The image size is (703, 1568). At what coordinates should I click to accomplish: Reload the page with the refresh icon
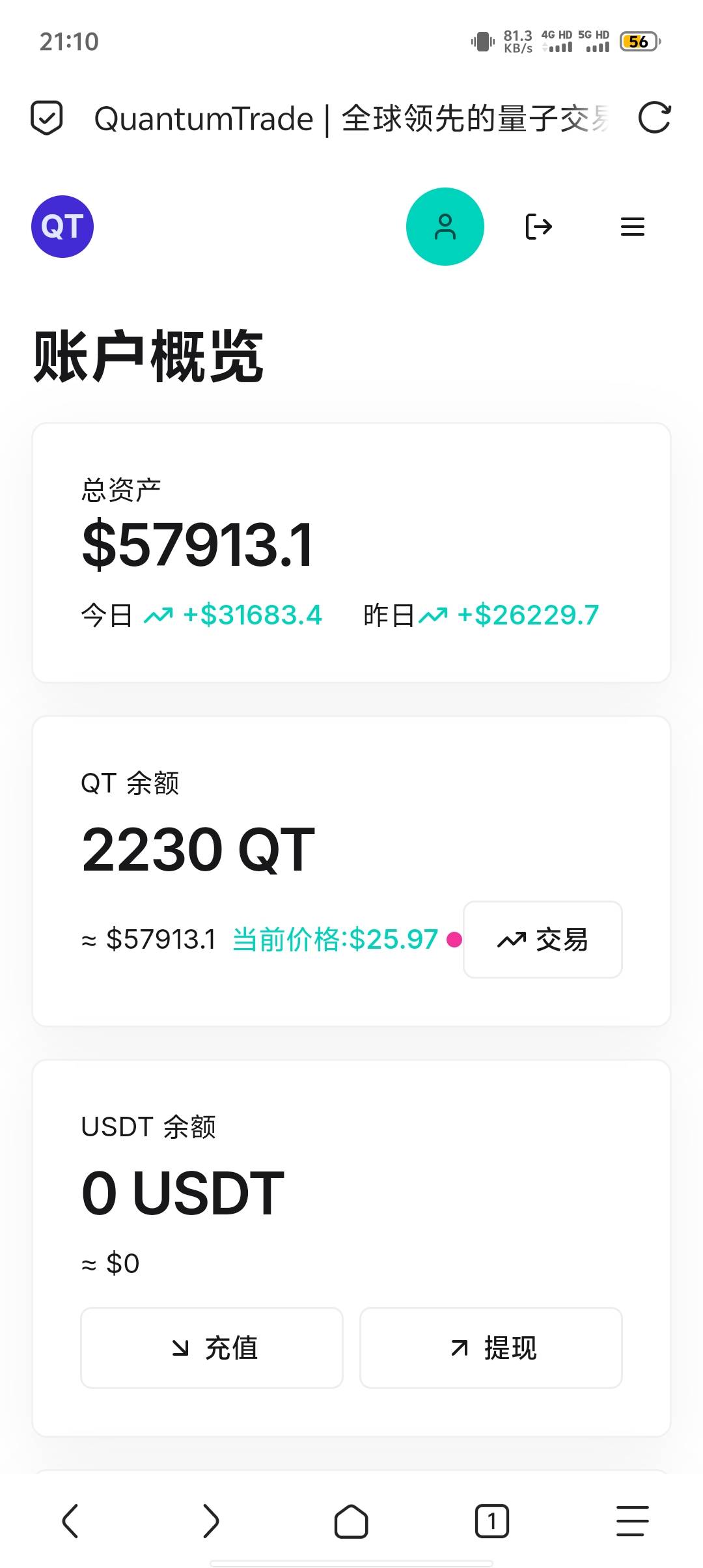coord(654,118)
